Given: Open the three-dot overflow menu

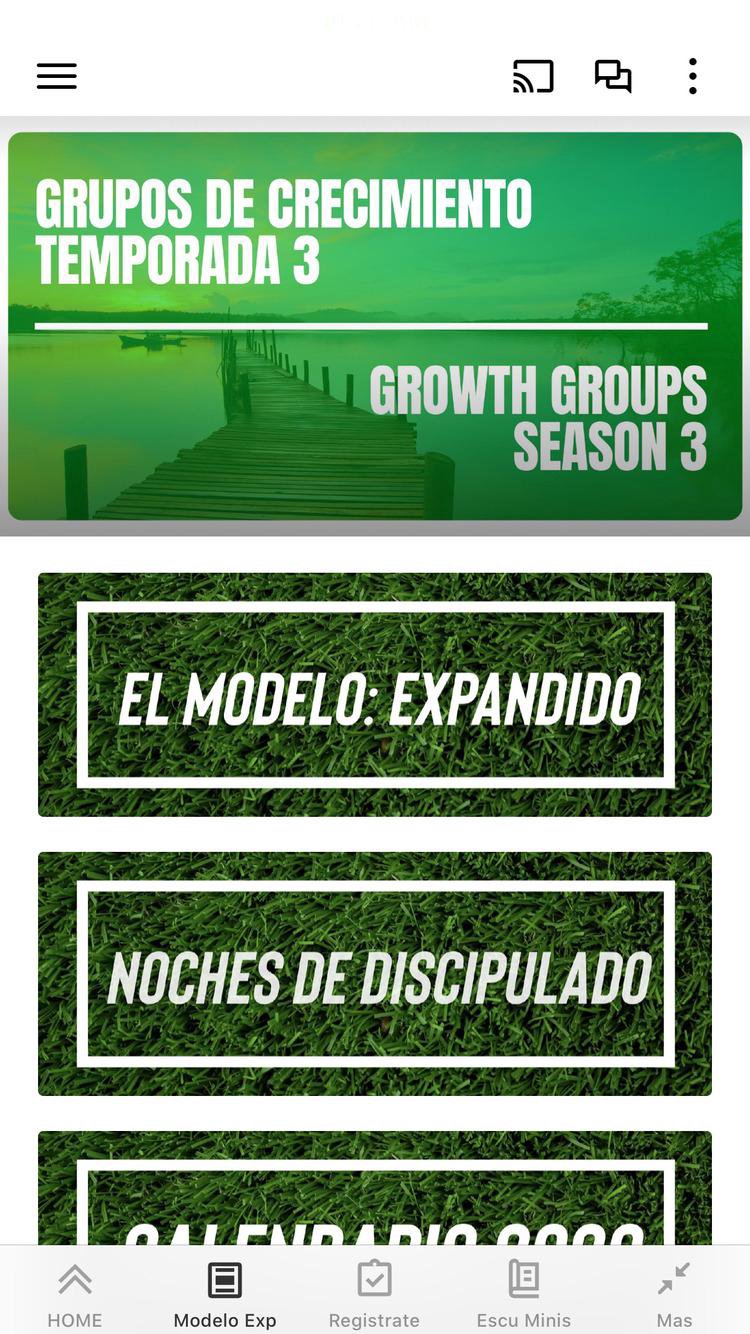Looking at the screenshot, I should 692,76.
